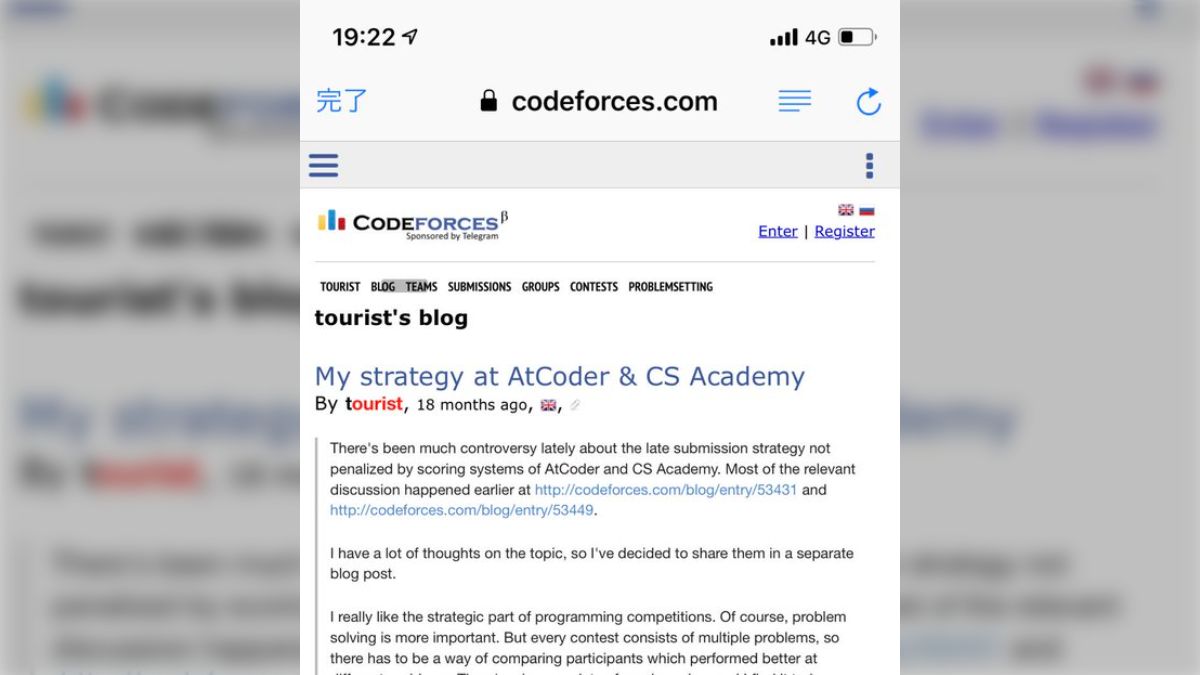Tap the Enter login link
Screen dimensions: 1200x675
tap(777, 231)
